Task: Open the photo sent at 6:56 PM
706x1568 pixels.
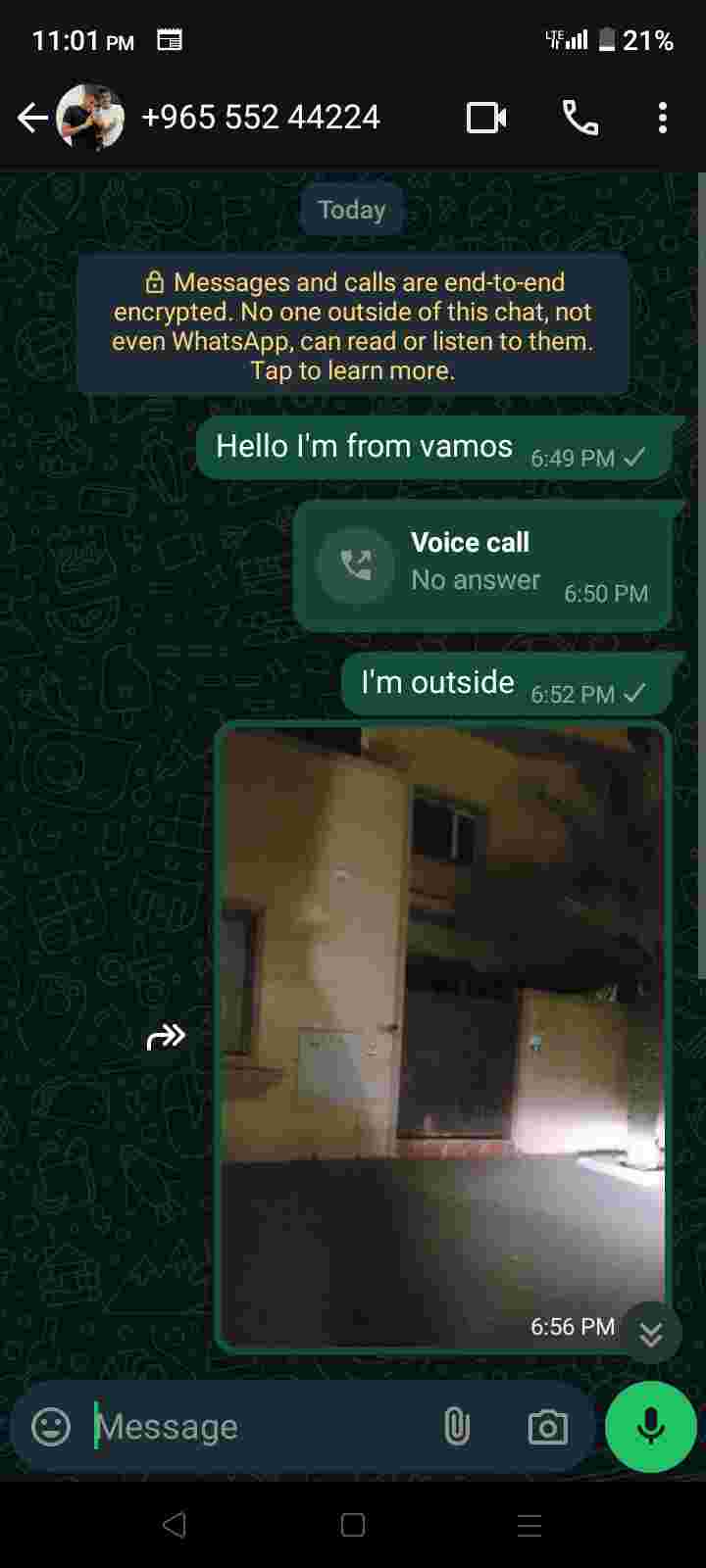Action: point(442,1037)
